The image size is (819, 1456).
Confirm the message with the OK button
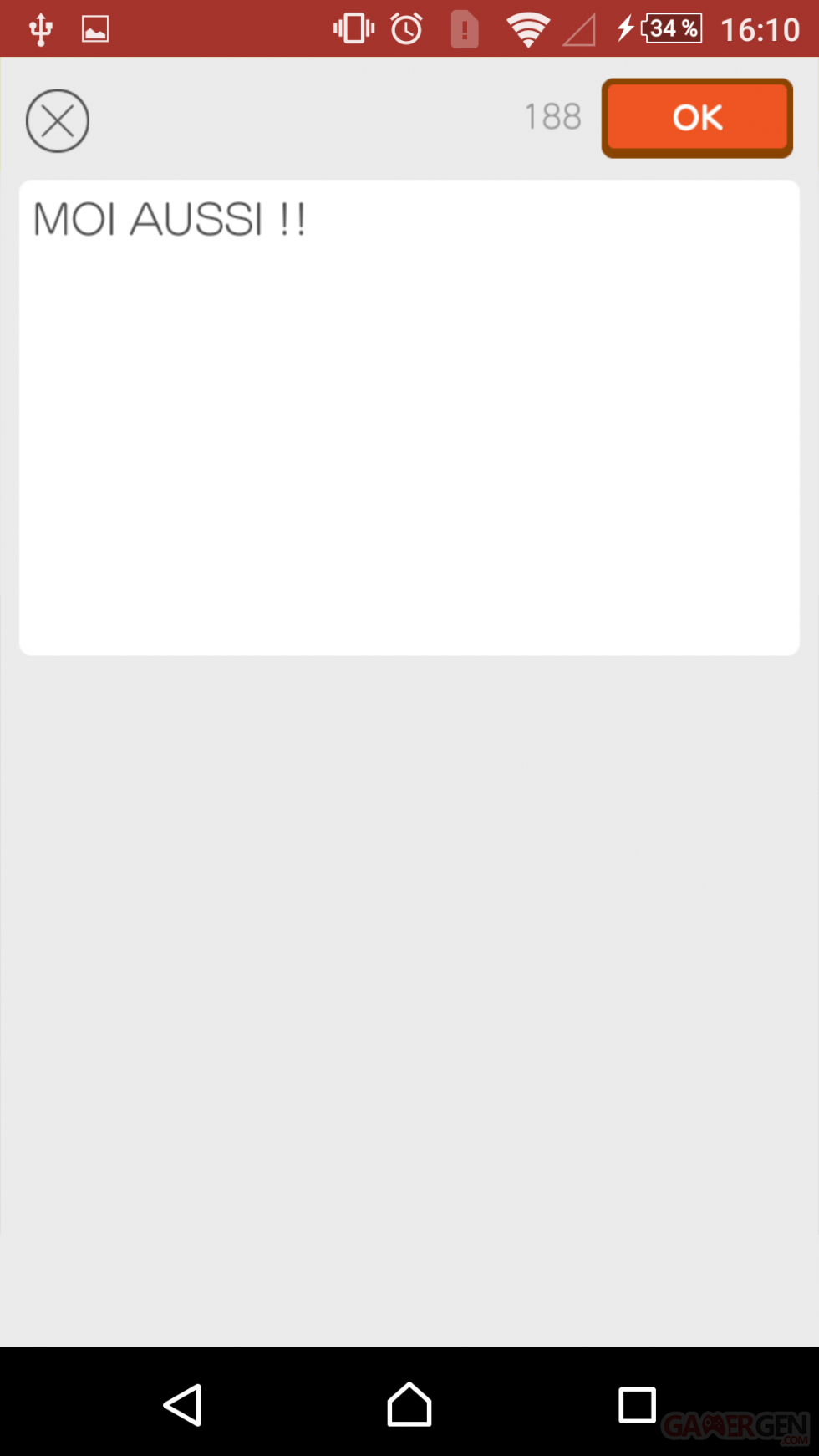pyautogui.click(x=697, y=118)
